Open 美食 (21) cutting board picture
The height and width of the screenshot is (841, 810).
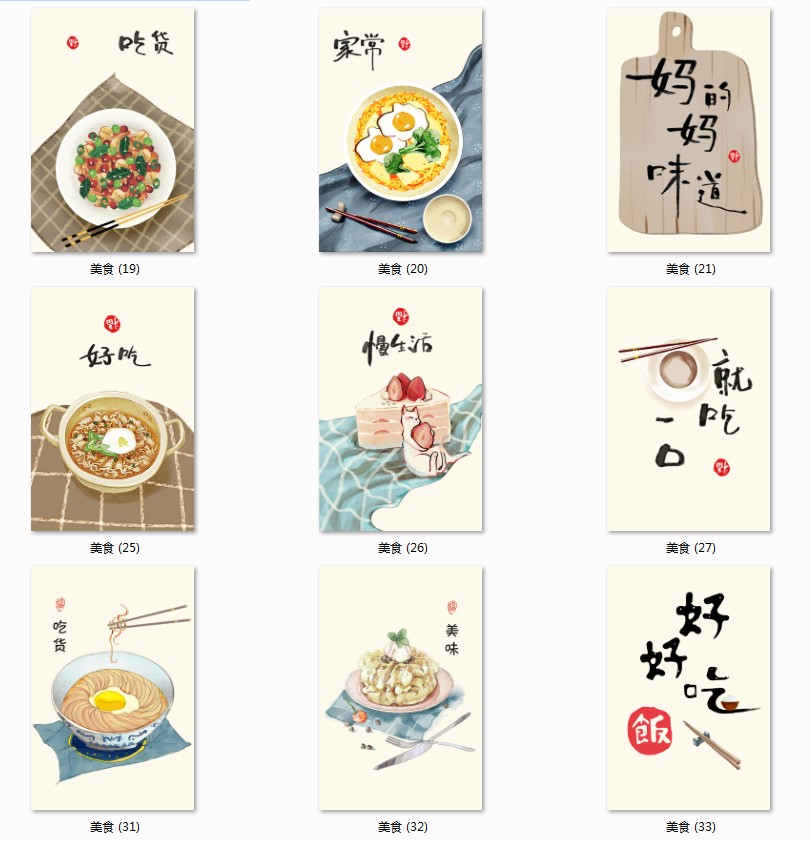tap(689, 130)
